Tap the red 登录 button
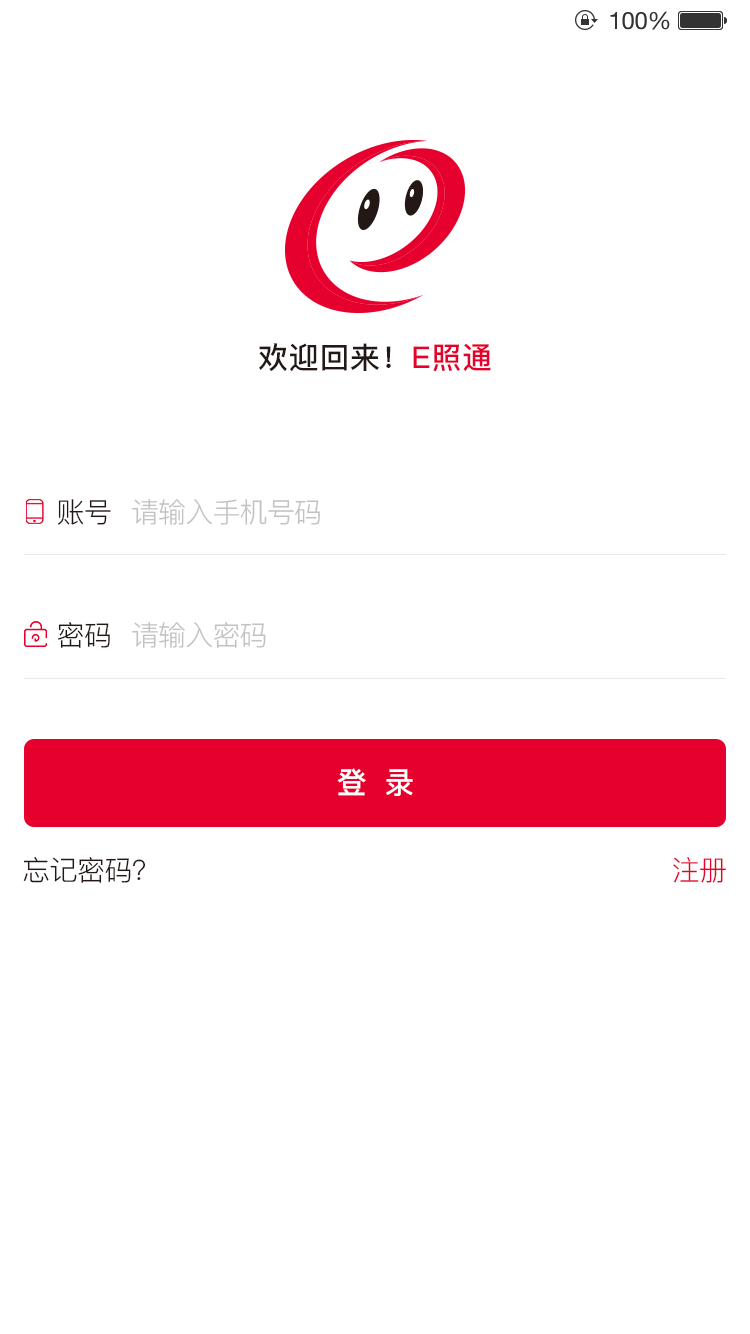Viewport: 750px width, 1334px height. coord(375,783)
